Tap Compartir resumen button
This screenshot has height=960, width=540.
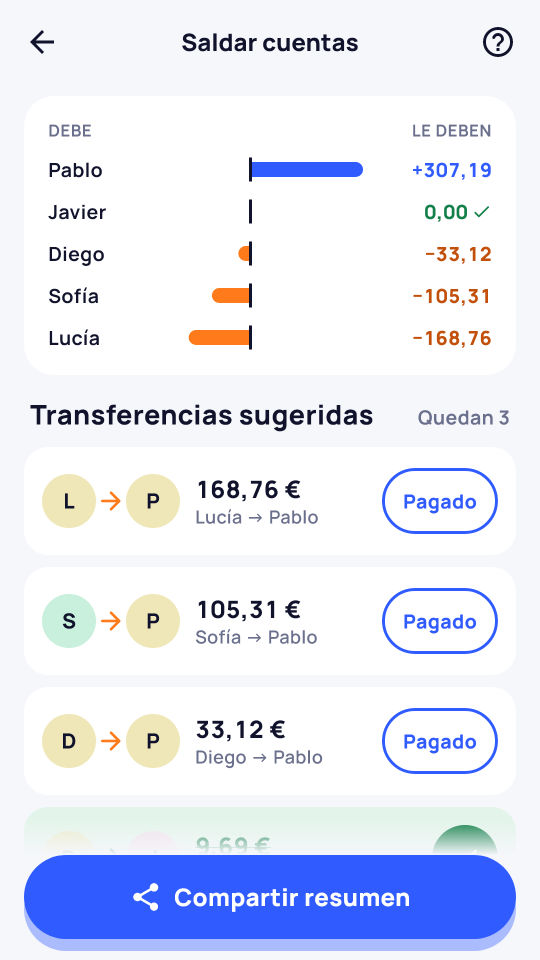[x=270, y=898]
